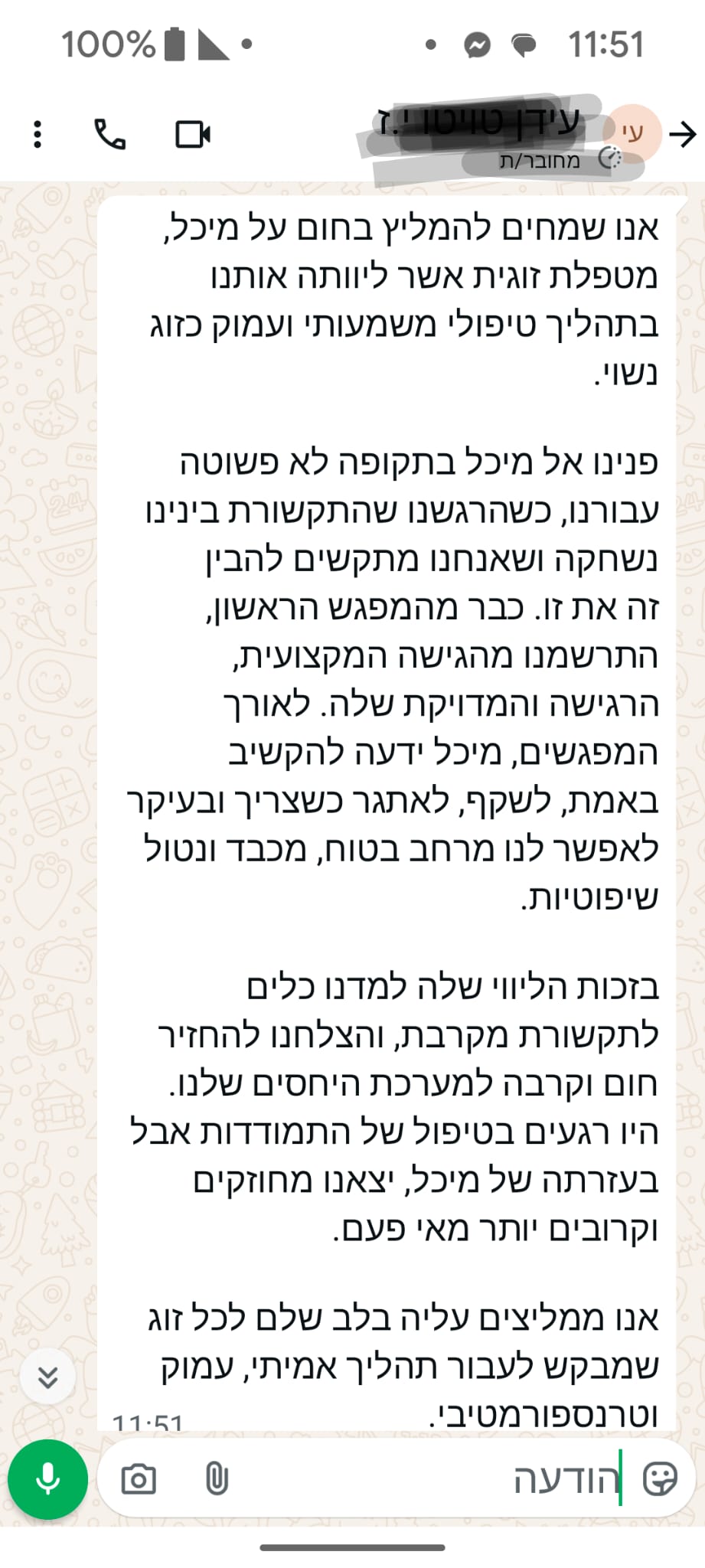Open the camera from the message bar

139,1479
